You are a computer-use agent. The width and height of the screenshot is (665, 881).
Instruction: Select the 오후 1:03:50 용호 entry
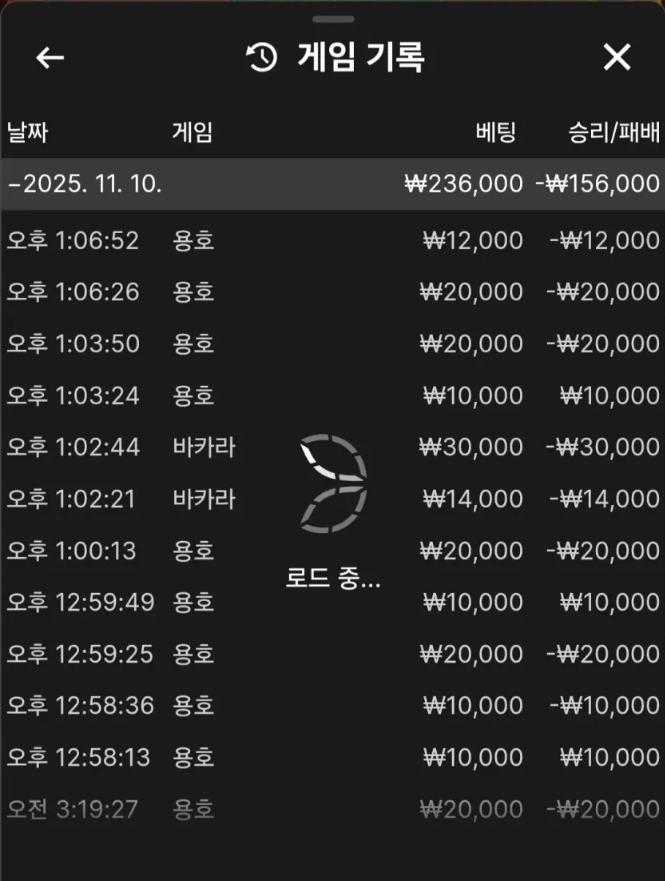click(x=332, y=344)
